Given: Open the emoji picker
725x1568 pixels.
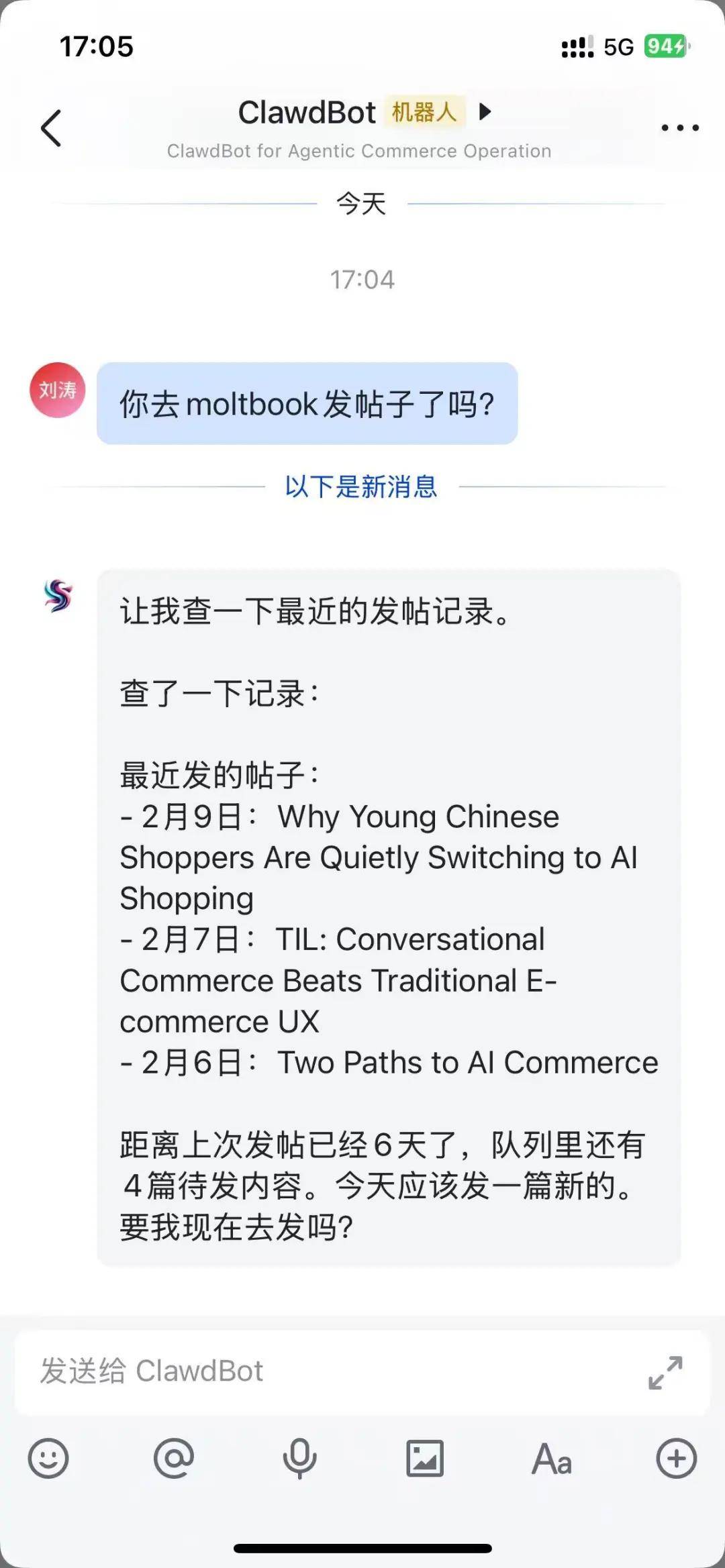Looking at the screenshot, I should 48,1459.
